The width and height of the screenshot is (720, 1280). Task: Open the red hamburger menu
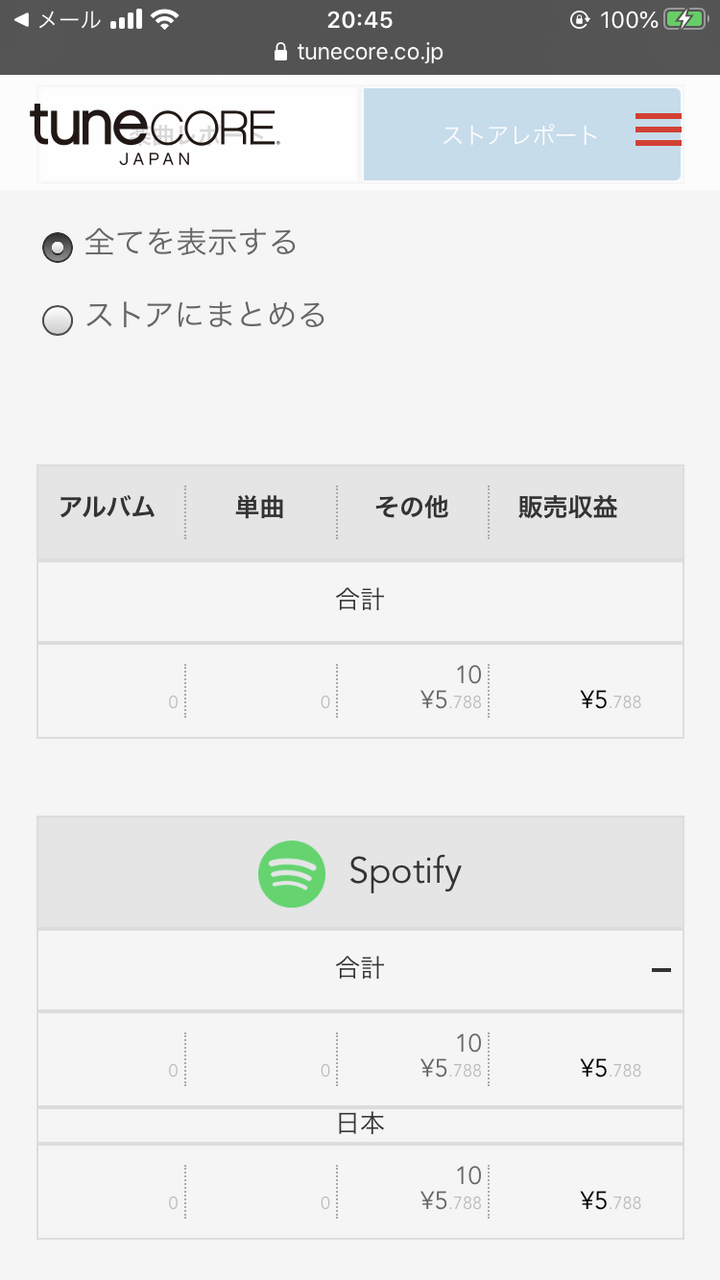[658, 130]
